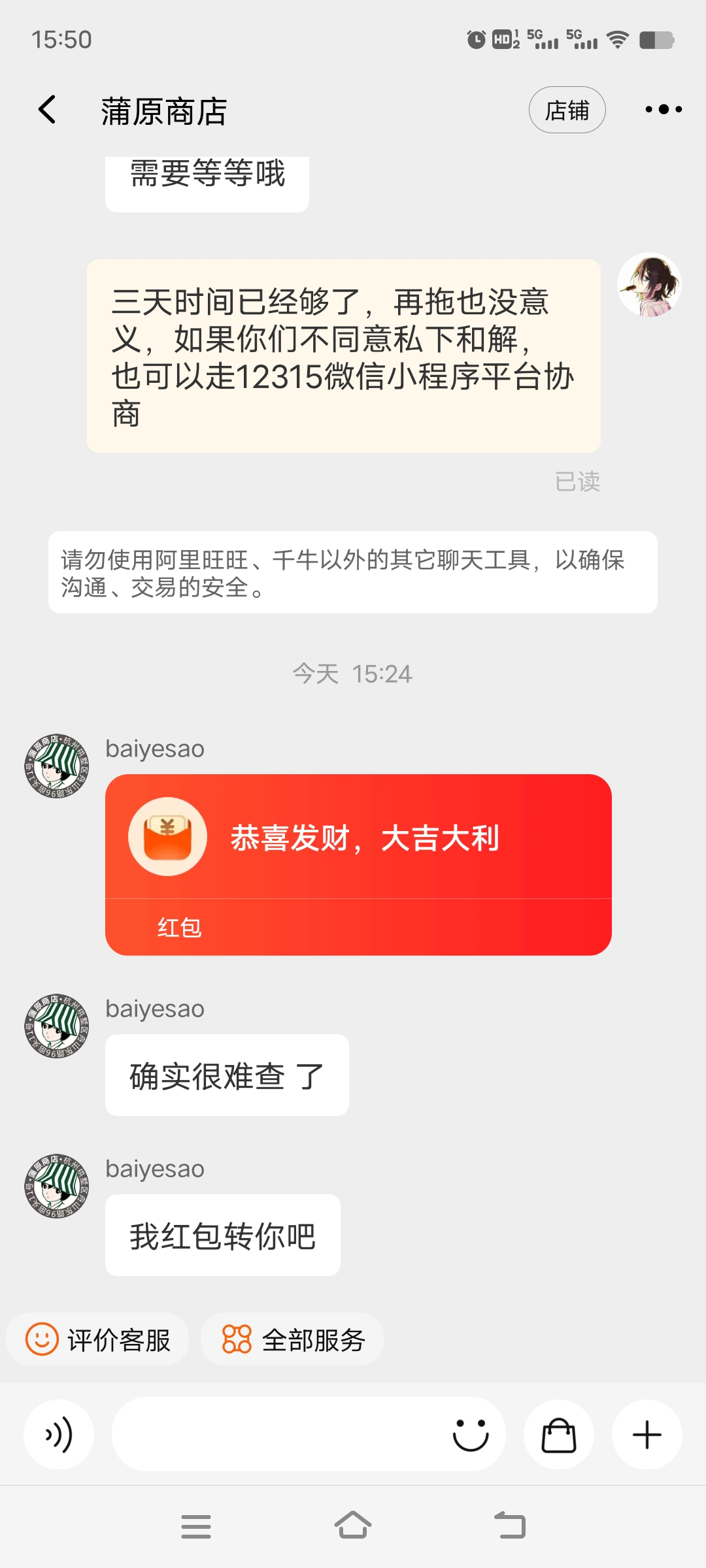
Task: Expand the plus attachments menu
Action: point(647,1435)
